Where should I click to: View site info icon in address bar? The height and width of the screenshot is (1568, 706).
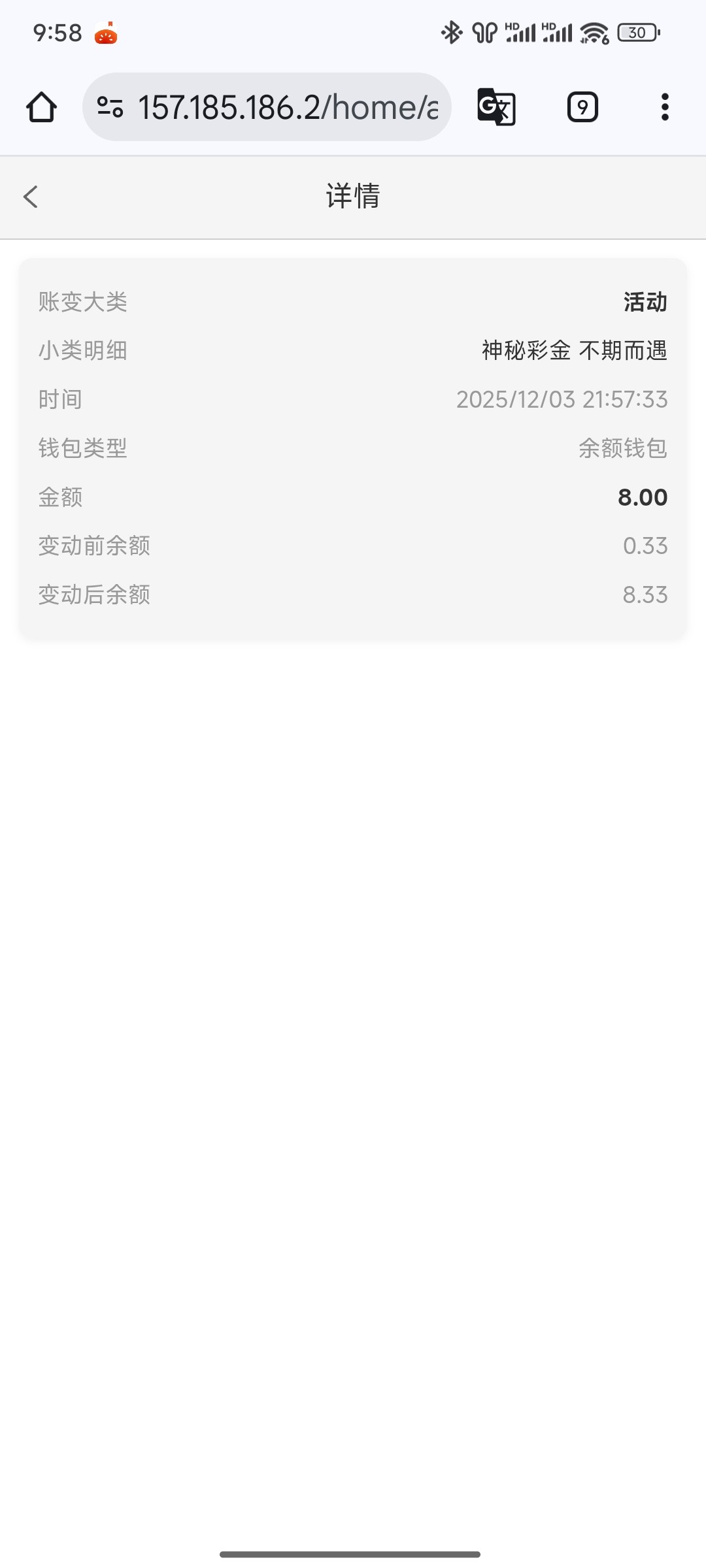point(110,107)
